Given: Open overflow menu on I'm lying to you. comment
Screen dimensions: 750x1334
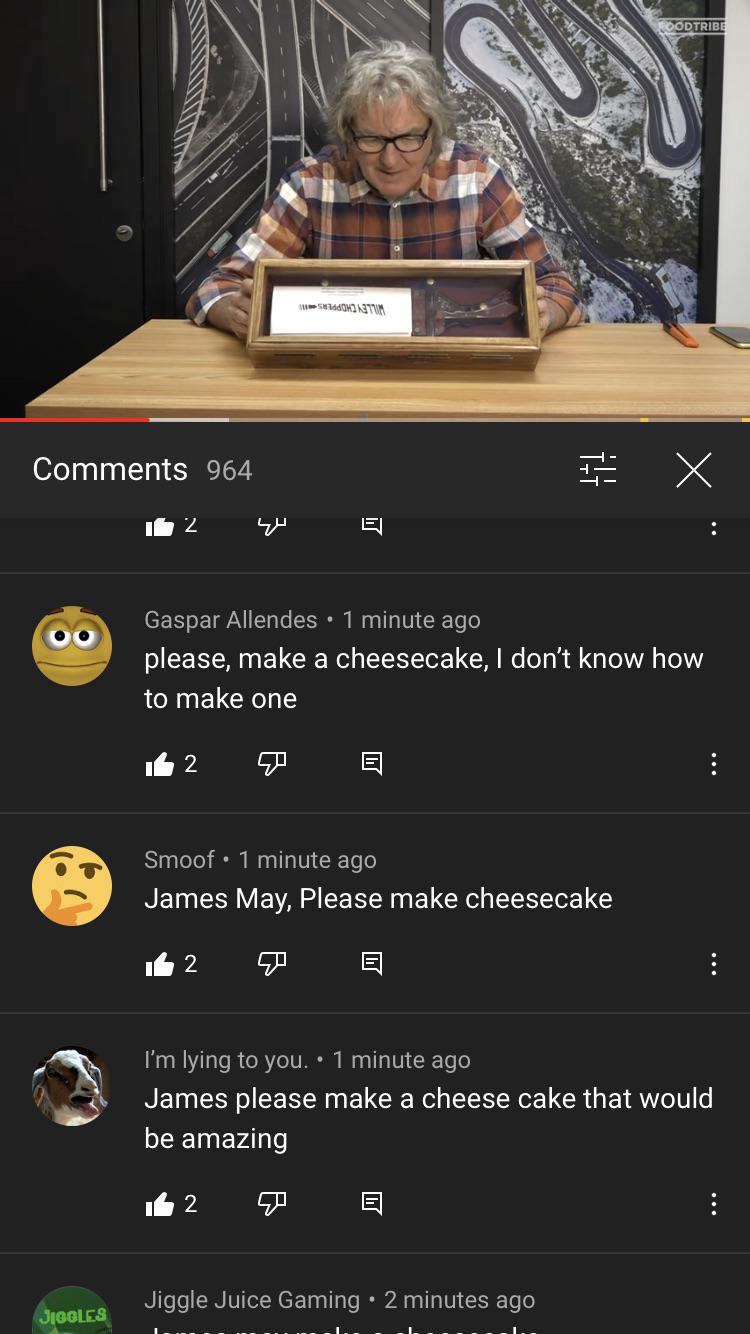Looking at the screenshot, I should pos(713,1204).
